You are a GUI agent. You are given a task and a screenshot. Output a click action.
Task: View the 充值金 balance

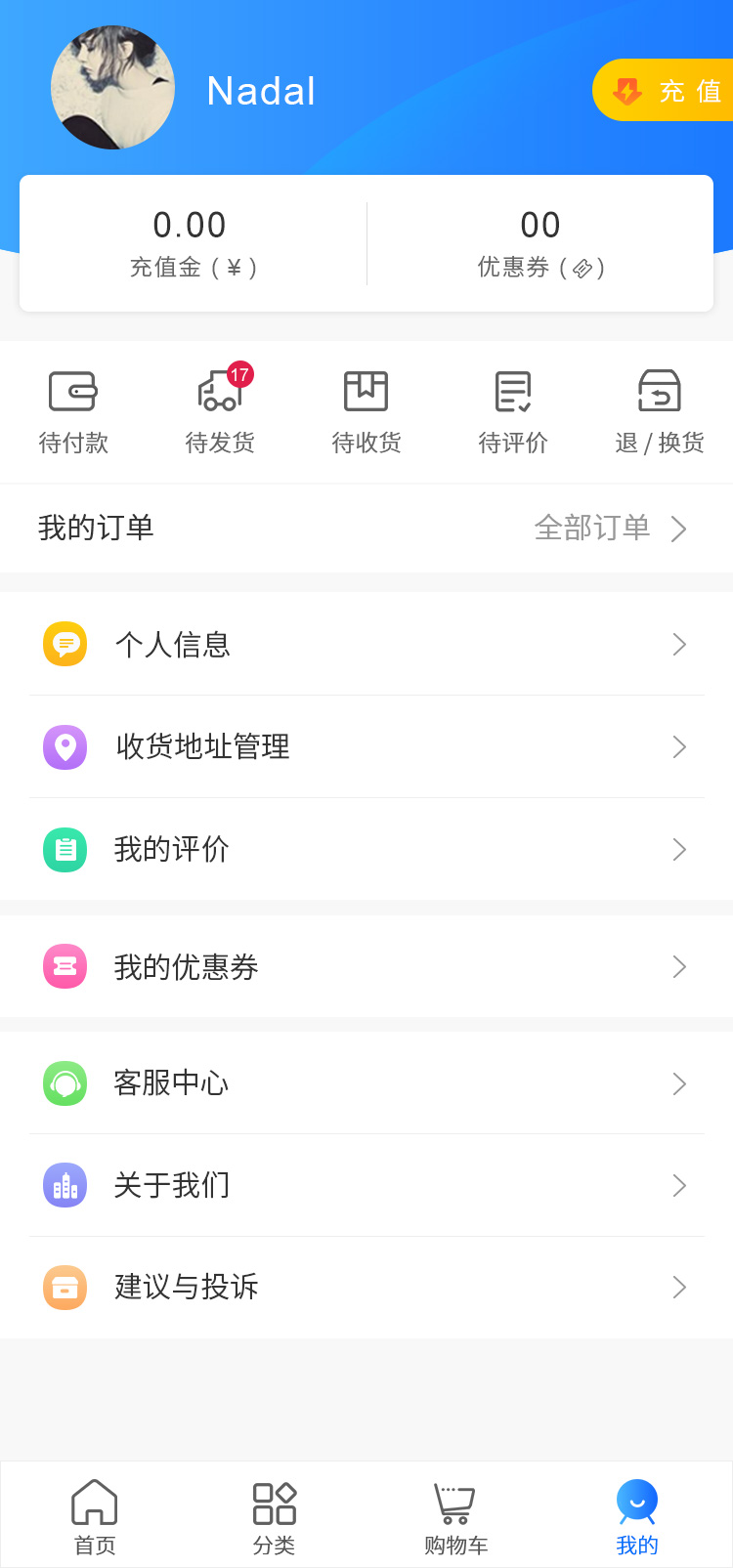[192, 243]
